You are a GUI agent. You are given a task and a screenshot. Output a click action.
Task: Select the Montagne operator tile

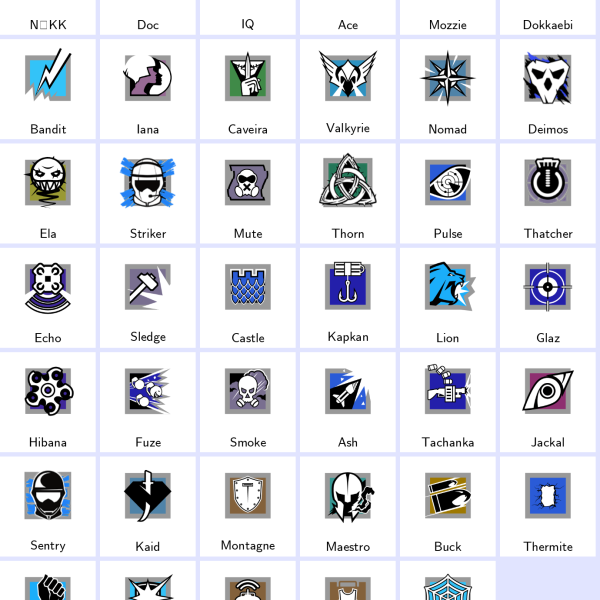point(248,504)
